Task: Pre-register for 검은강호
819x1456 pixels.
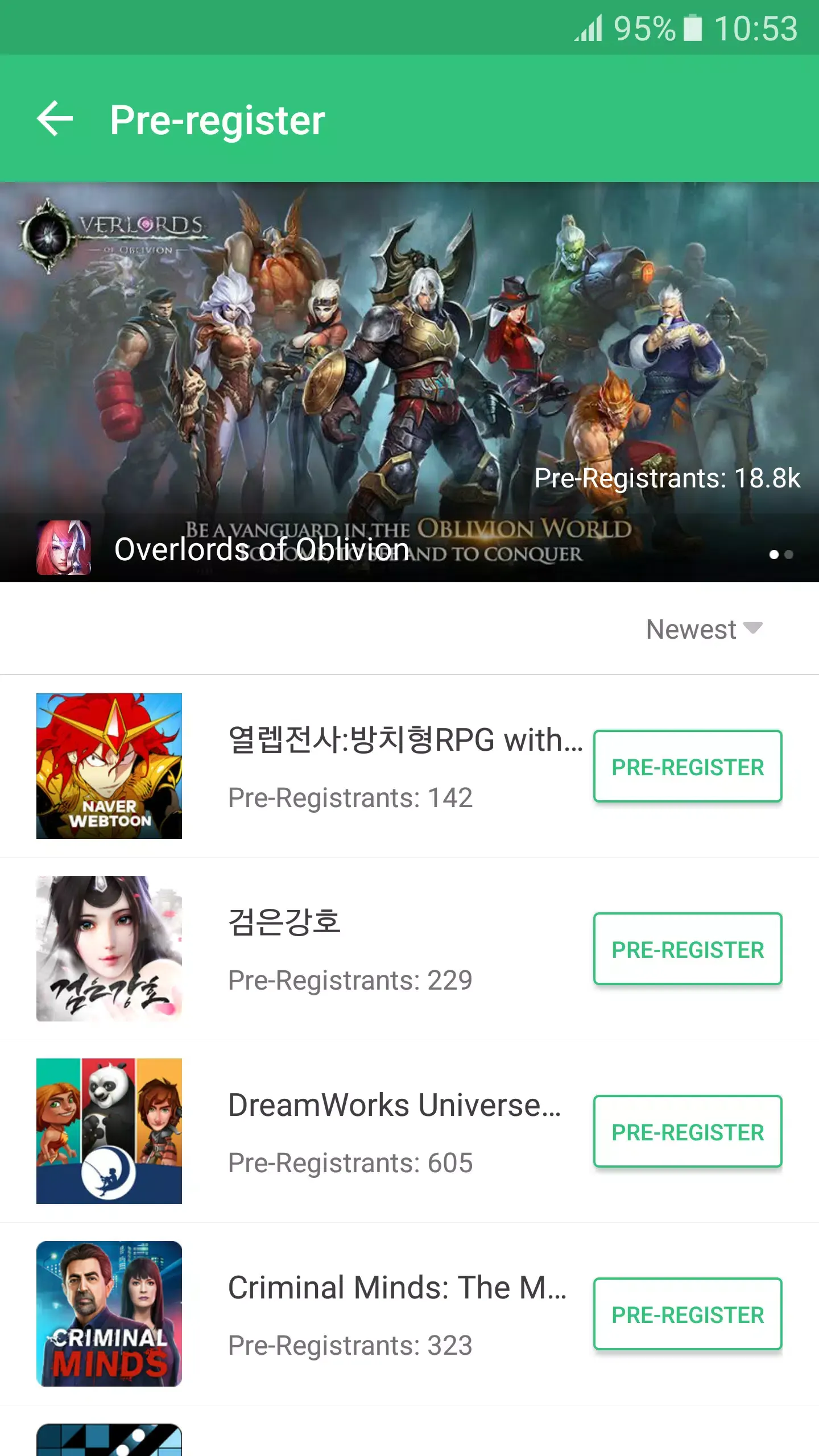Action: coord(688,949)
